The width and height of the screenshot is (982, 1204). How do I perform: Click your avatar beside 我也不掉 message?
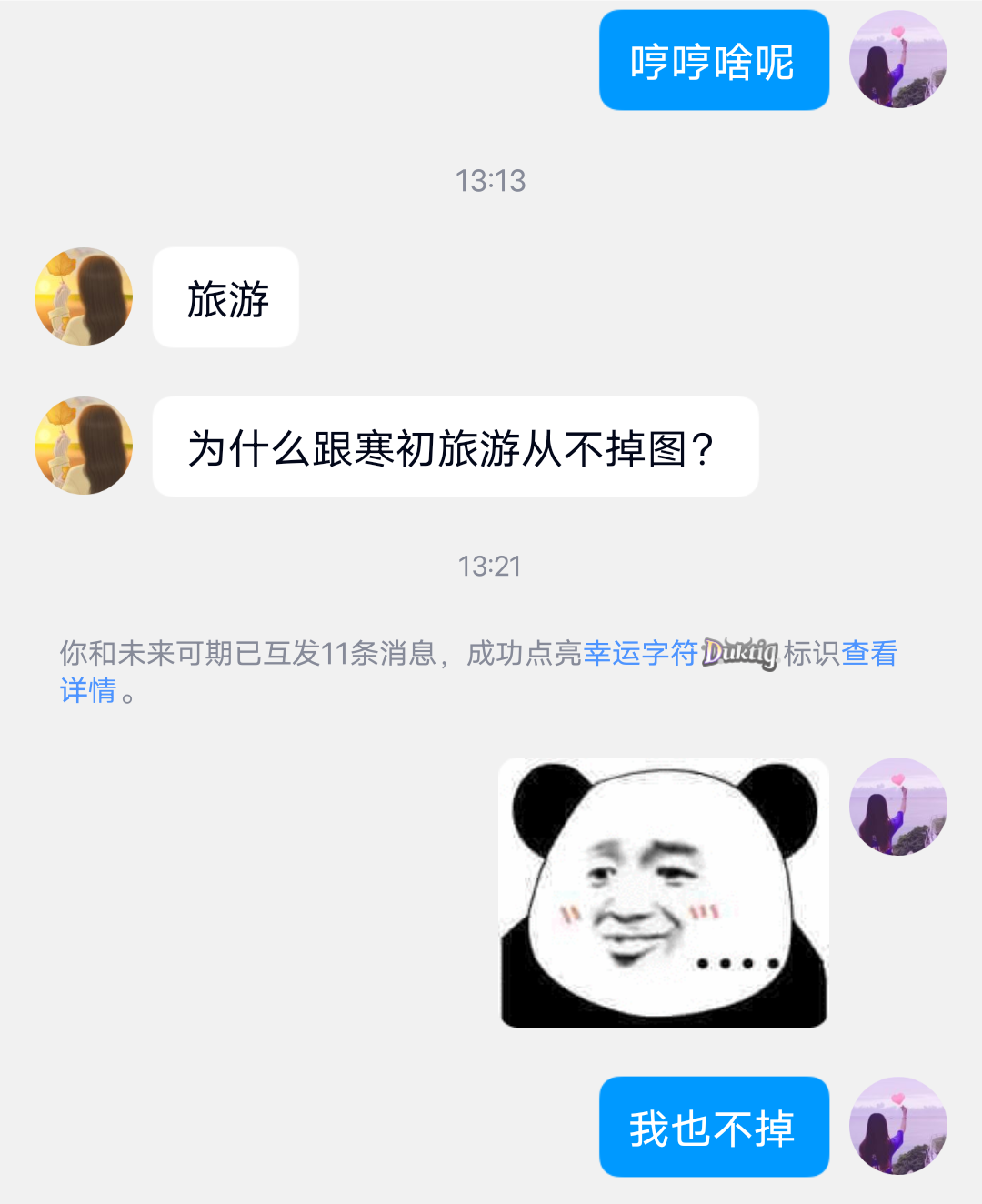pos(898,1126)
